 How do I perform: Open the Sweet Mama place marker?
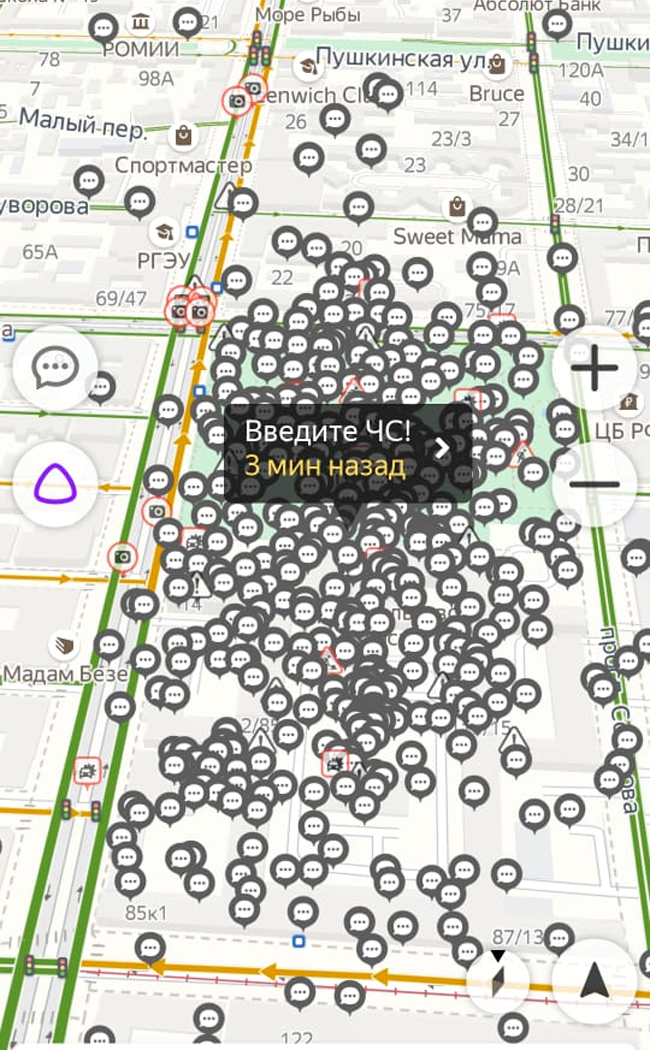(457, 208)
